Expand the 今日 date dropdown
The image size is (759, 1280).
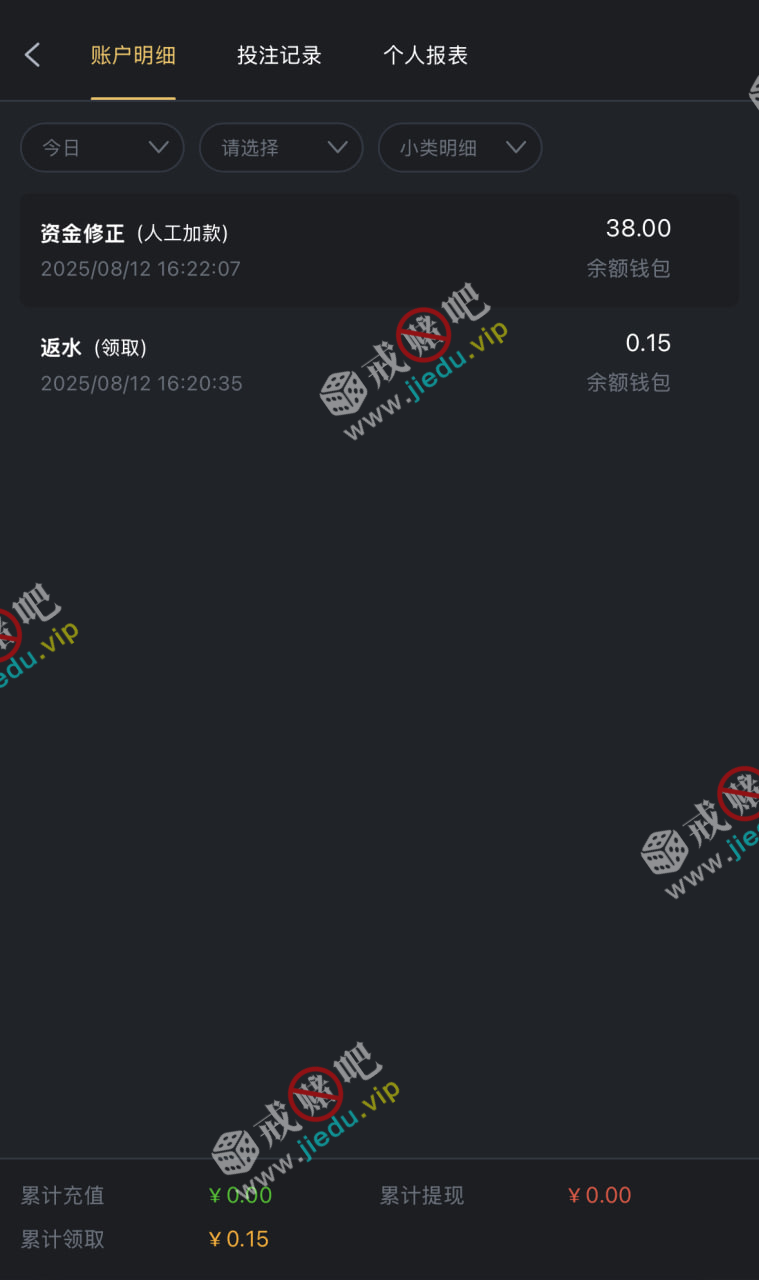(102, 148)
